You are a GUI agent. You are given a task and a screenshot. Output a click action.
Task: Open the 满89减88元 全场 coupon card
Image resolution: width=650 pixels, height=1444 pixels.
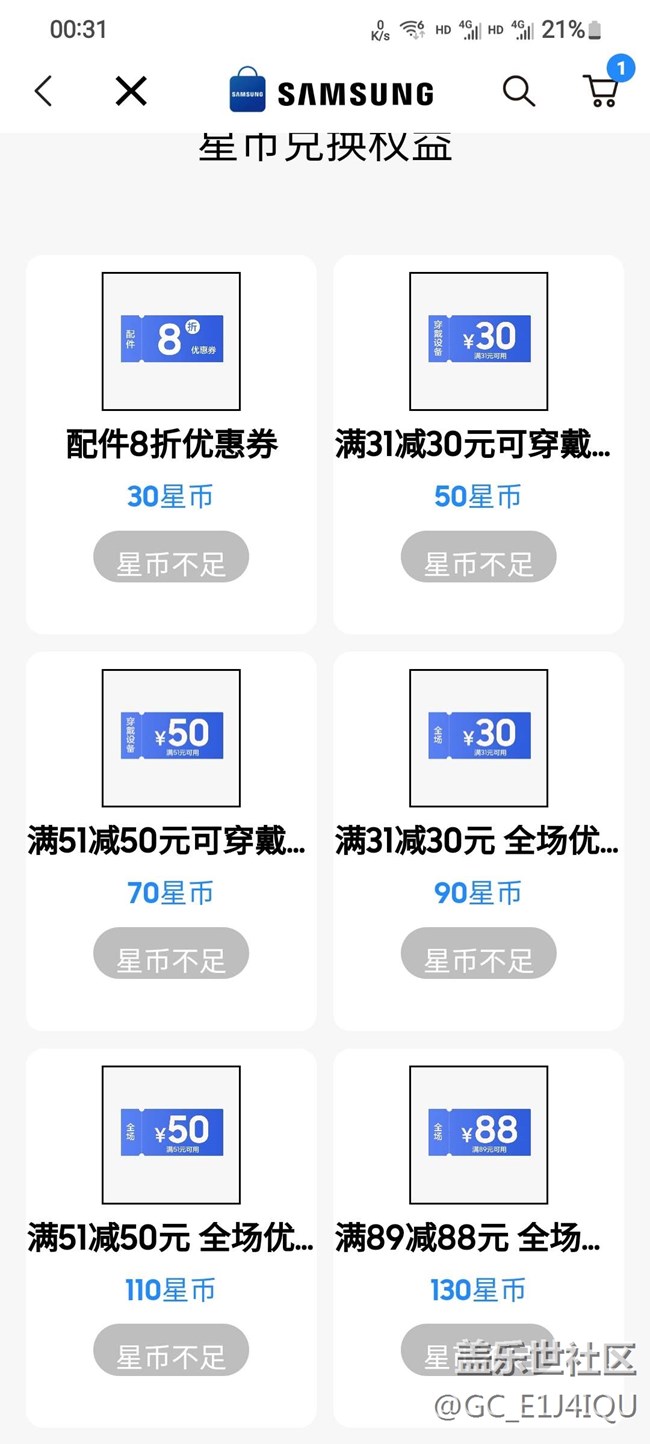[478, 1238]
